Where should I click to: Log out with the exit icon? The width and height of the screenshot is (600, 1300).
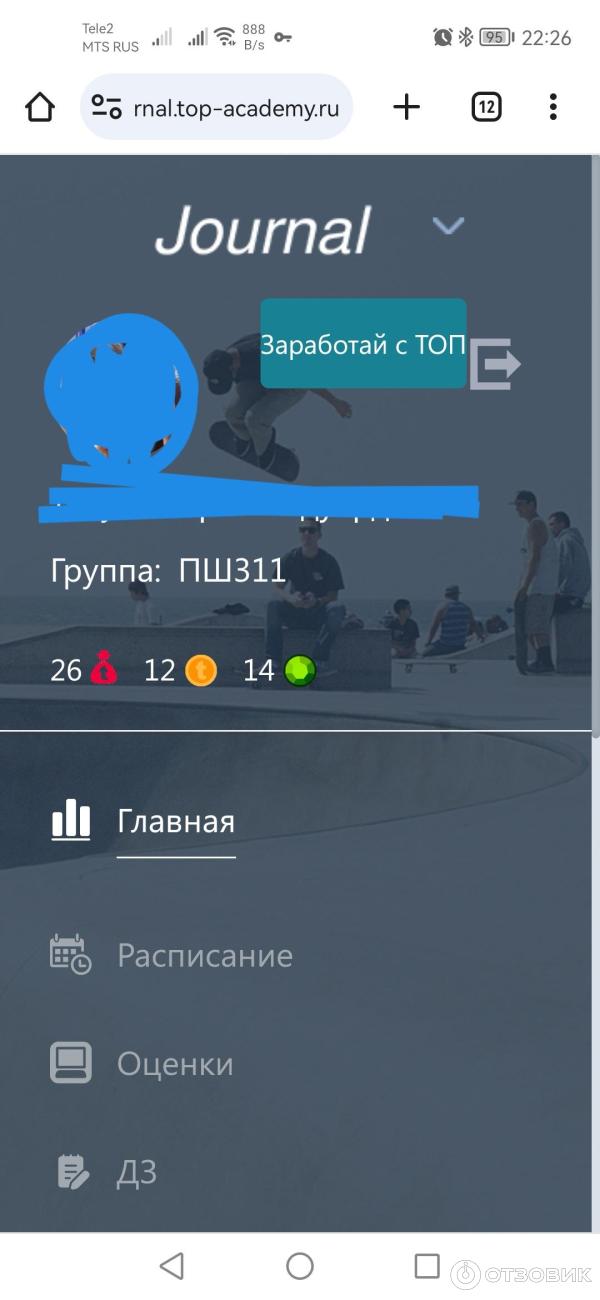496,364
